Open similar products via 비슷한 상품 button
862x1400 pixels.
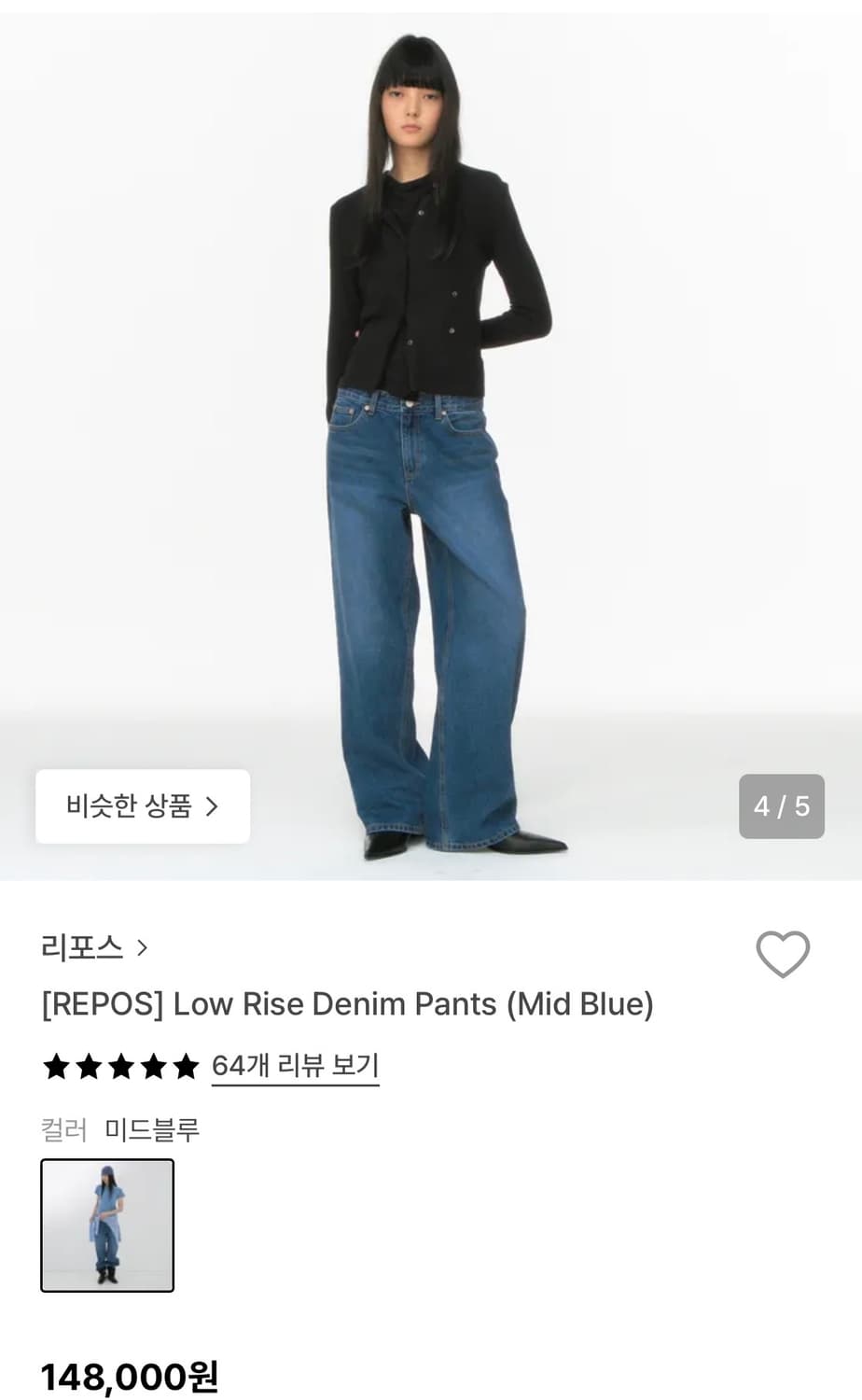(142, 806)
